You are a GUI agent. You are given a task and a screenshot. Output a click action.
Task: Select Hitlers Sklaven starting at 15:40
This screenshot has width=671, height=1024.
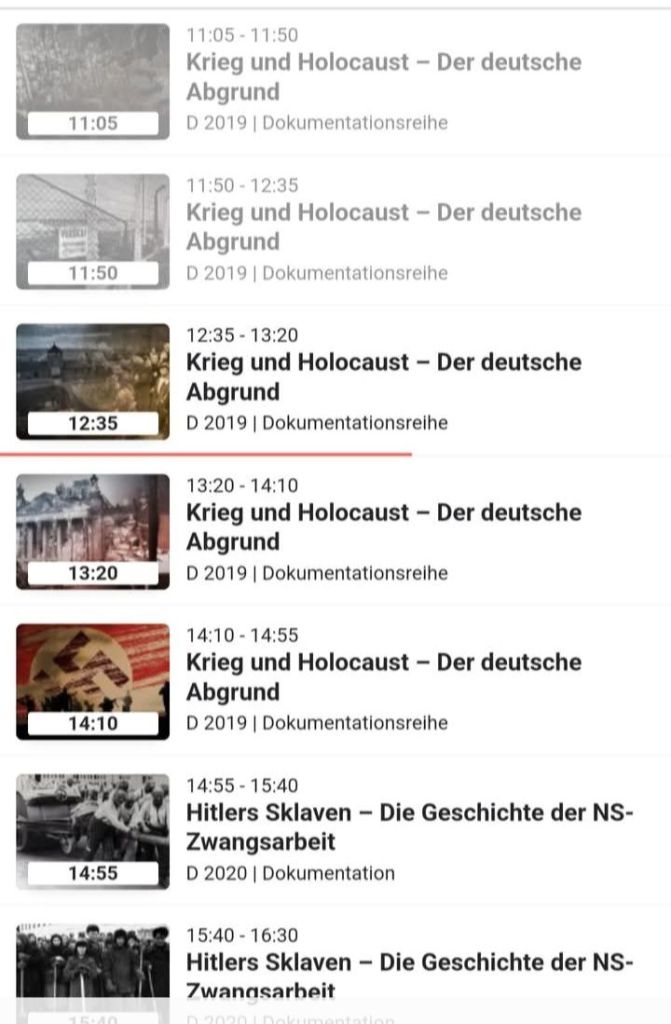point(409,964)
